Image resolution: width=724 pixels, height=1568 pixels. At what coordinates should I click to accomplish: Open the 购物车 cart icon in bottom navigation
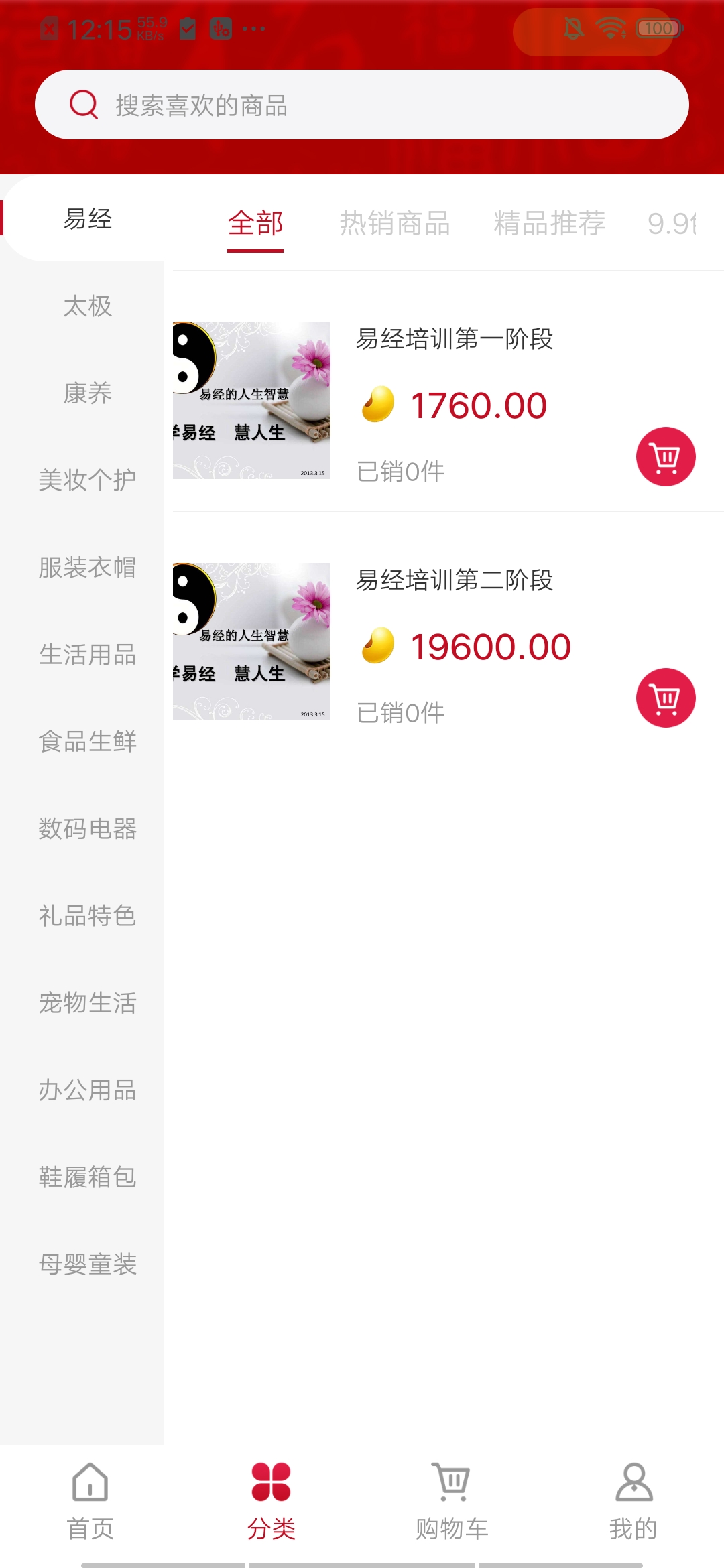pyautogui.click(x=451, y=1481)
